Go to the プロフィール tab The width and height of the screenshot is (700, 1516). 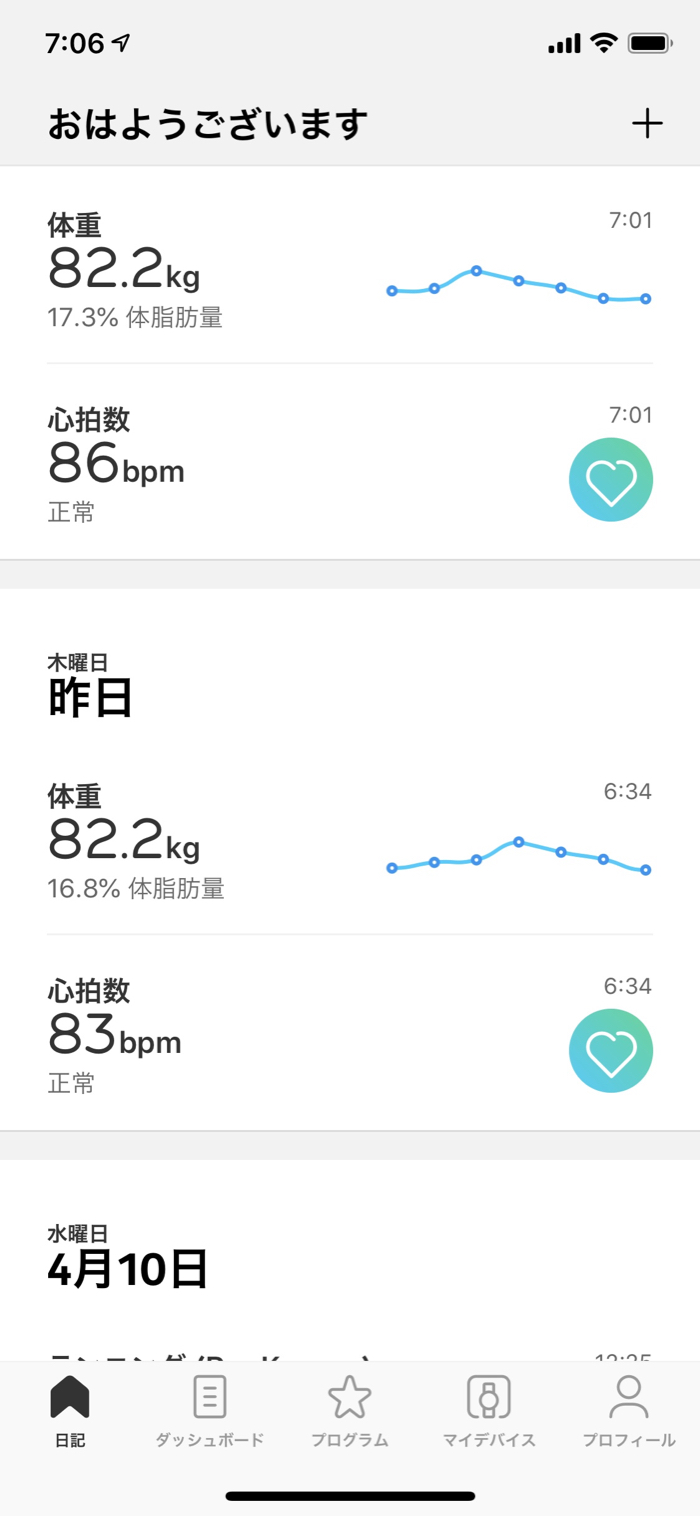[x=629, y=1412]
